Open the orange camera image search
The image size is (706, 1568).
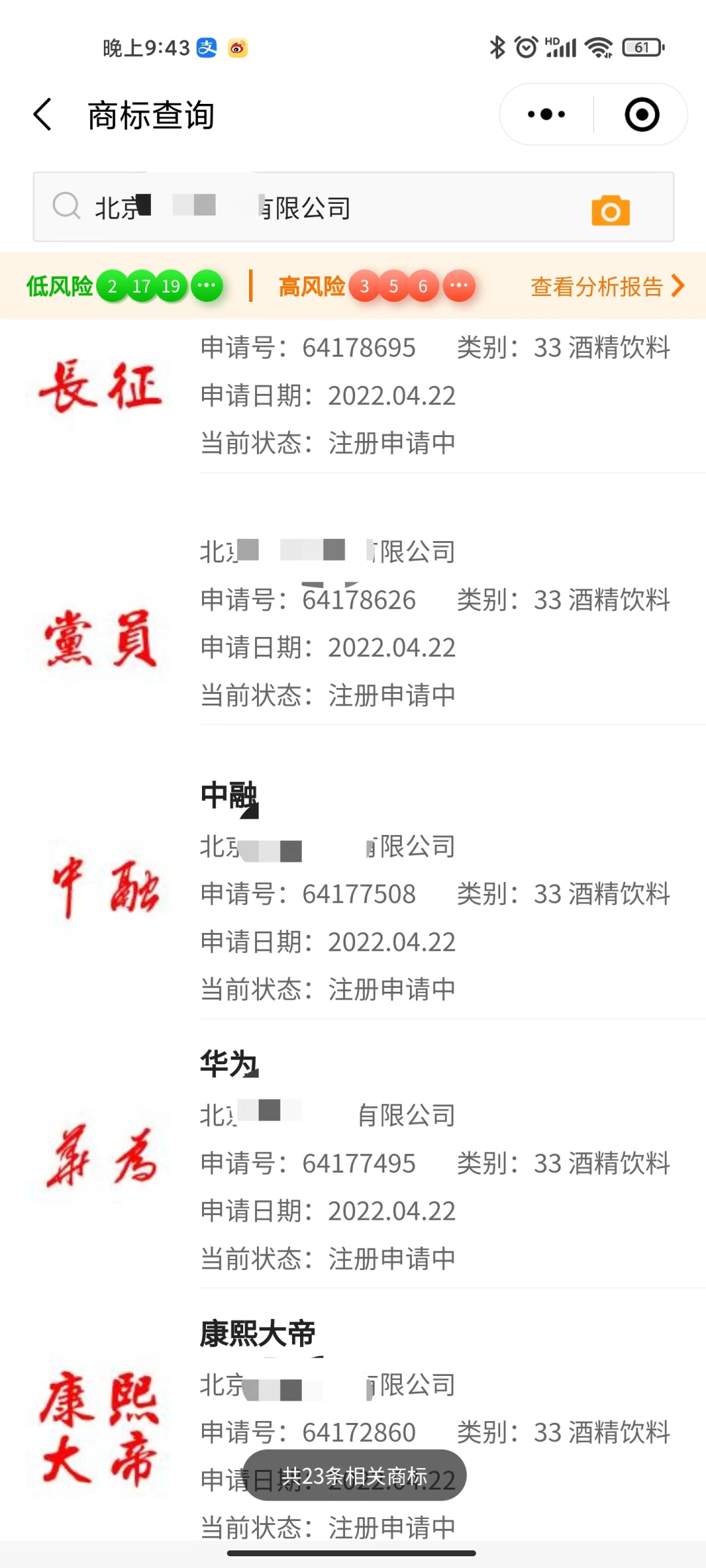pos(611,210)
